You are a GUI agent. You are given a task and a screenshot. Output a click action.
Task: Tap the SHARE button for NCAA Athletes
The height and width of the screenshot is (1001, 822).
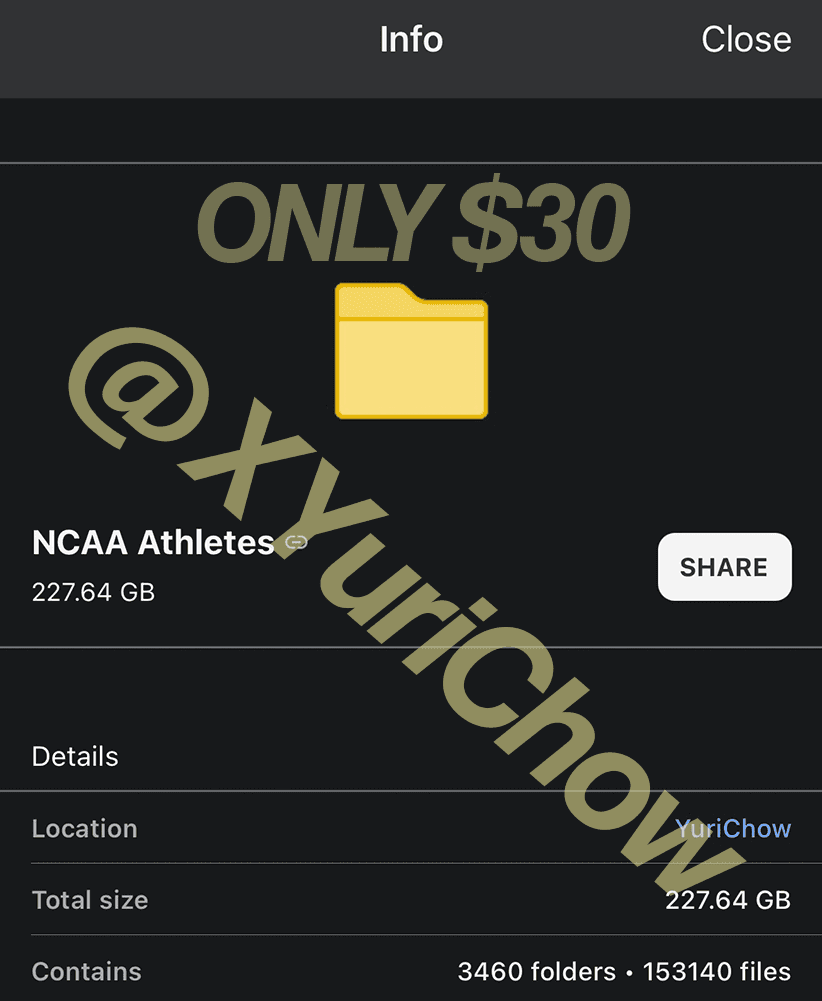coord(724,567)
